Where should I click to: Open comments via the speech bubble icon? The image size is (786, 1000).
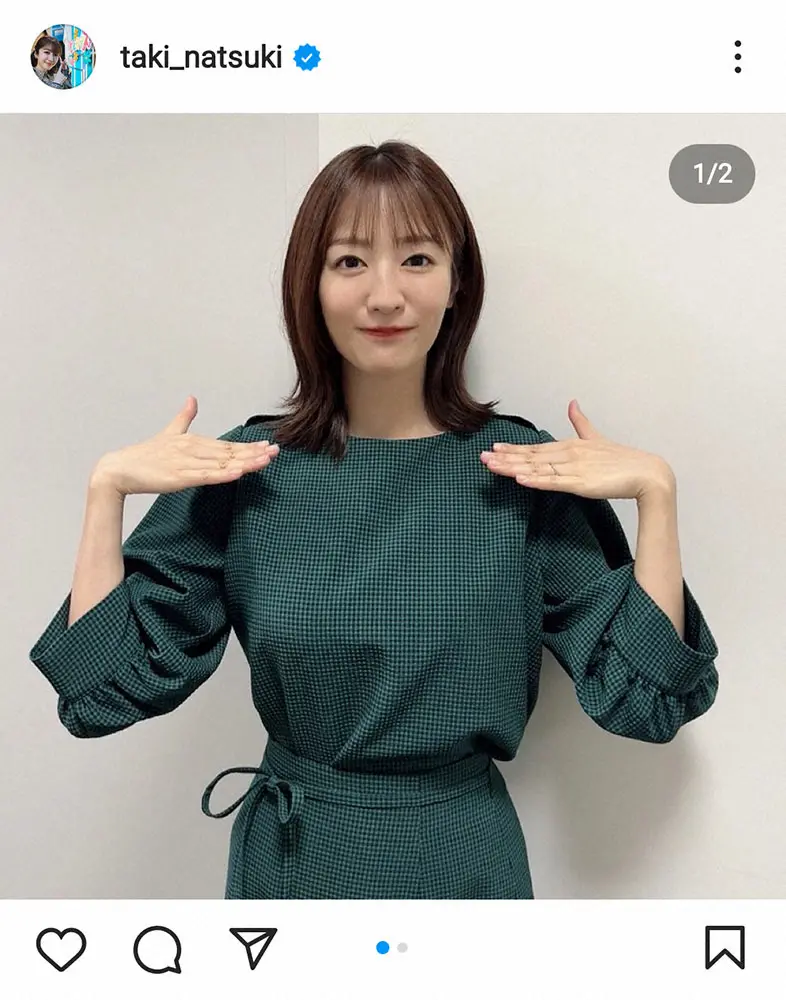coord(157,948)
